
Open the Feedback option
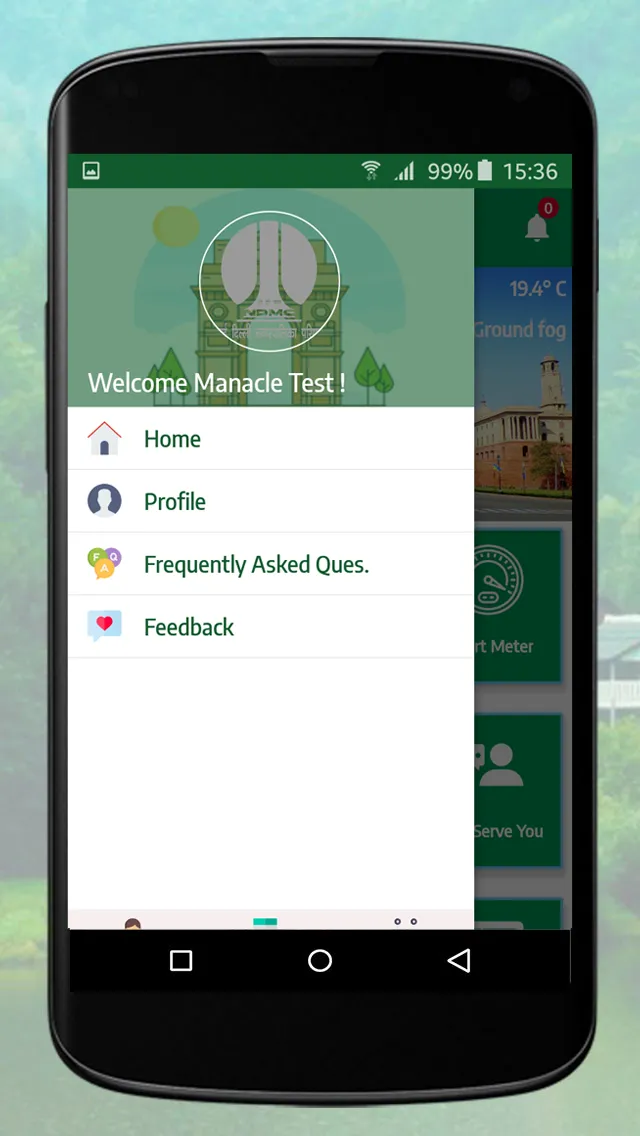[x=189, y=628]
